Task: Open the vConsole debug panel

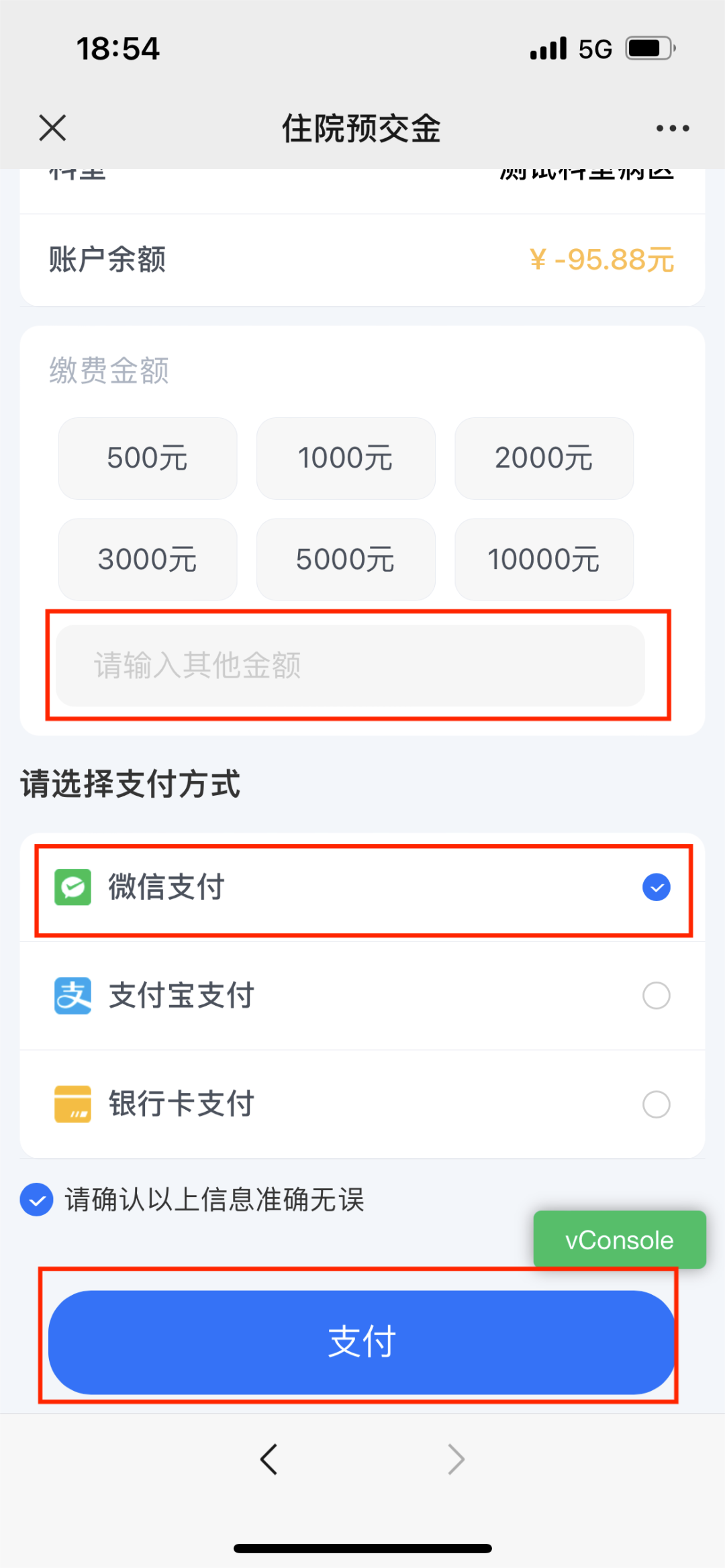Action: 619,1240
